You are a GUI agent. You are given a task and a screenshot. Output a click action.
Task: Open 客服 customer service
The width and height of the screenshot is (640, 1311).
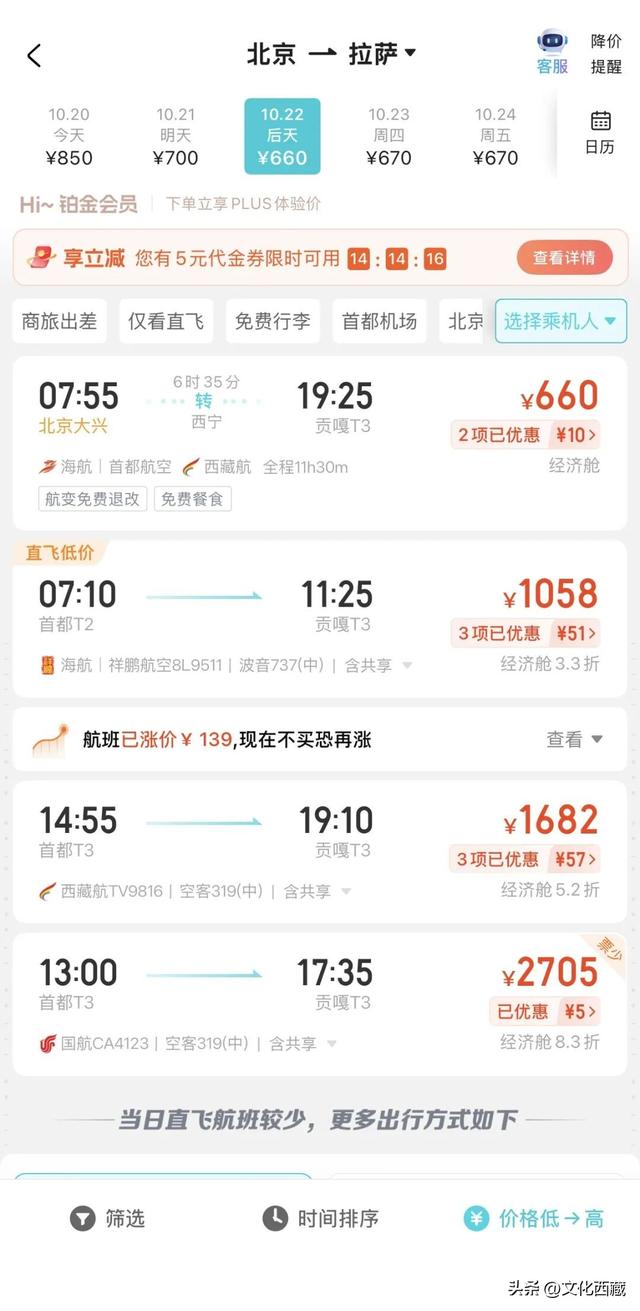pos(552,52)
